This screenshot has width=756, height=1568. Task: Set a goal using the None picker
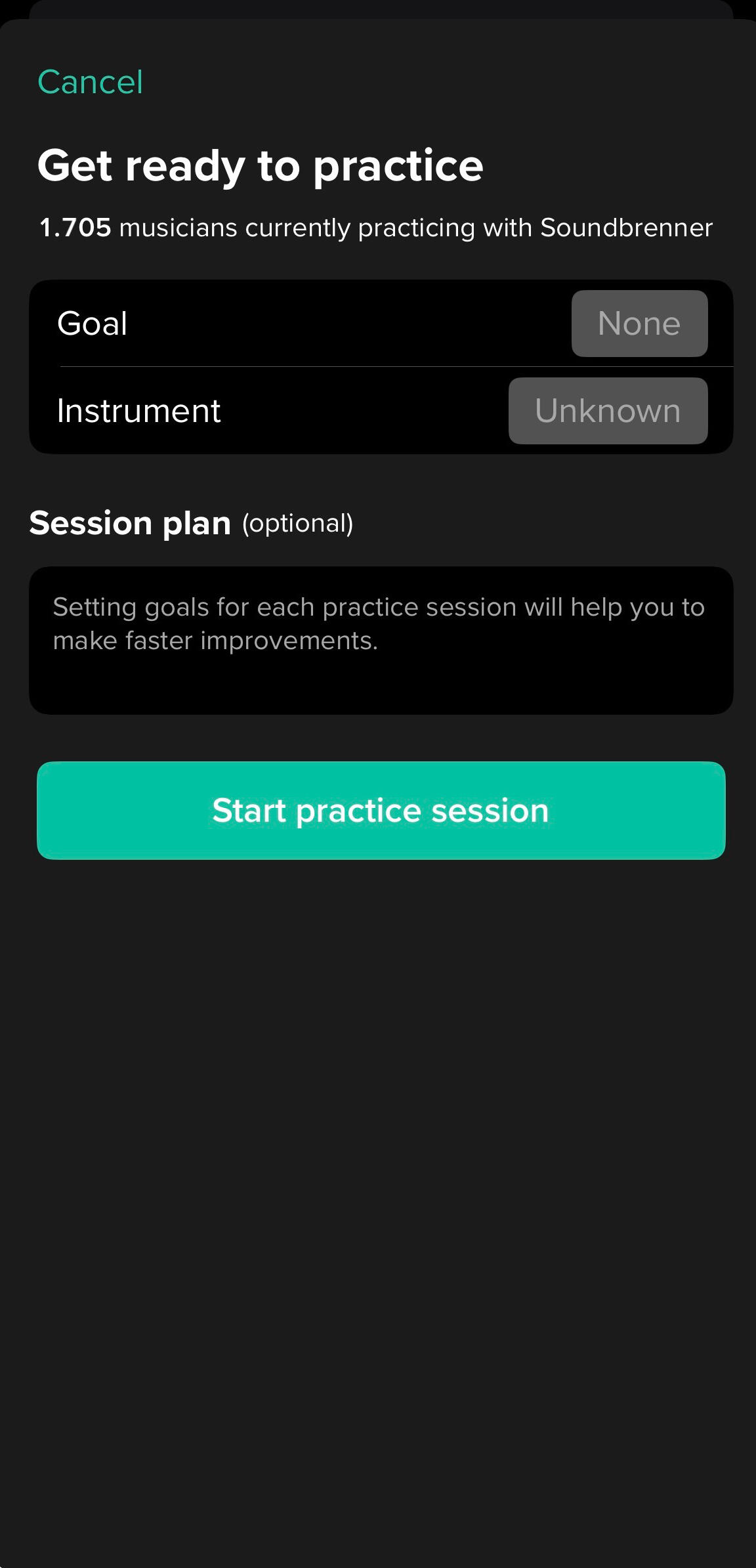(639, 324)
